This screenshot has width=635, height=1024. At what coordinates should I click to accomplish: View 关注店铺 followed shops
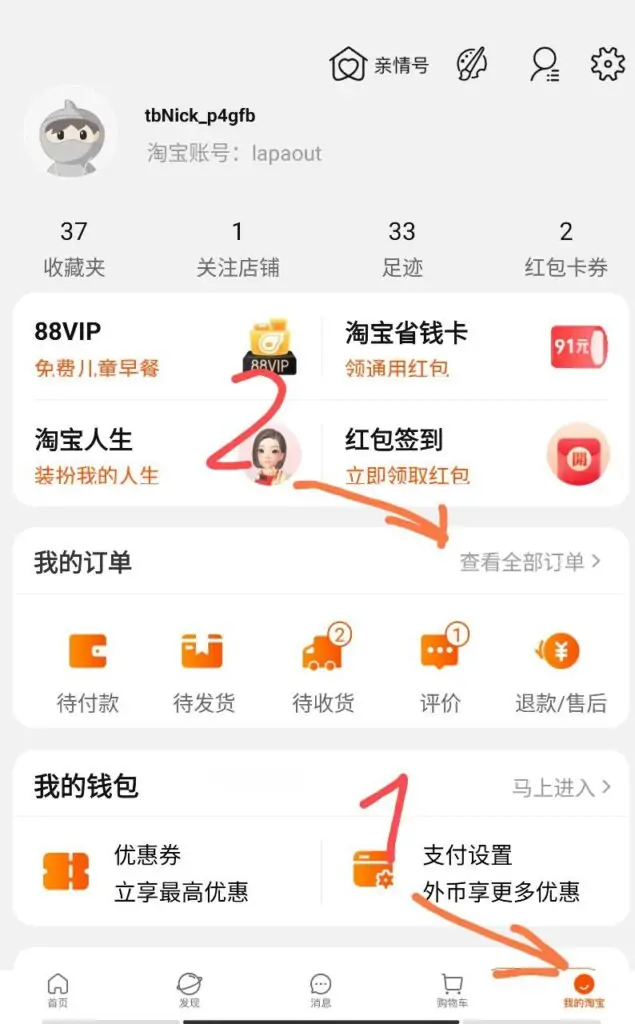pos(237,249)
